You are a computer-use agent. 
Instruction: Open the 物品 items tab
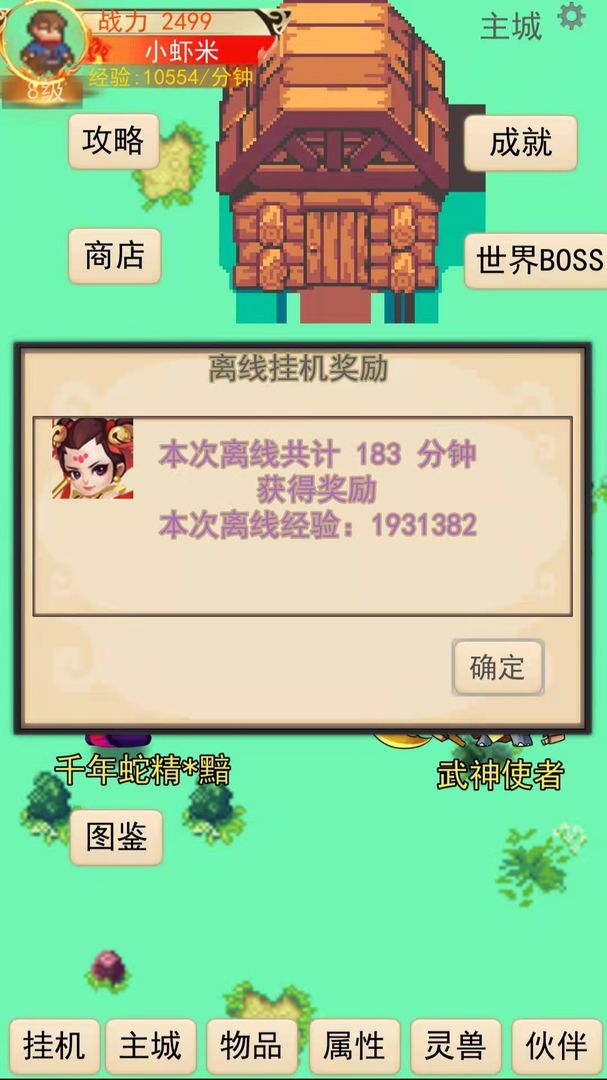[x=252, y=1047]
